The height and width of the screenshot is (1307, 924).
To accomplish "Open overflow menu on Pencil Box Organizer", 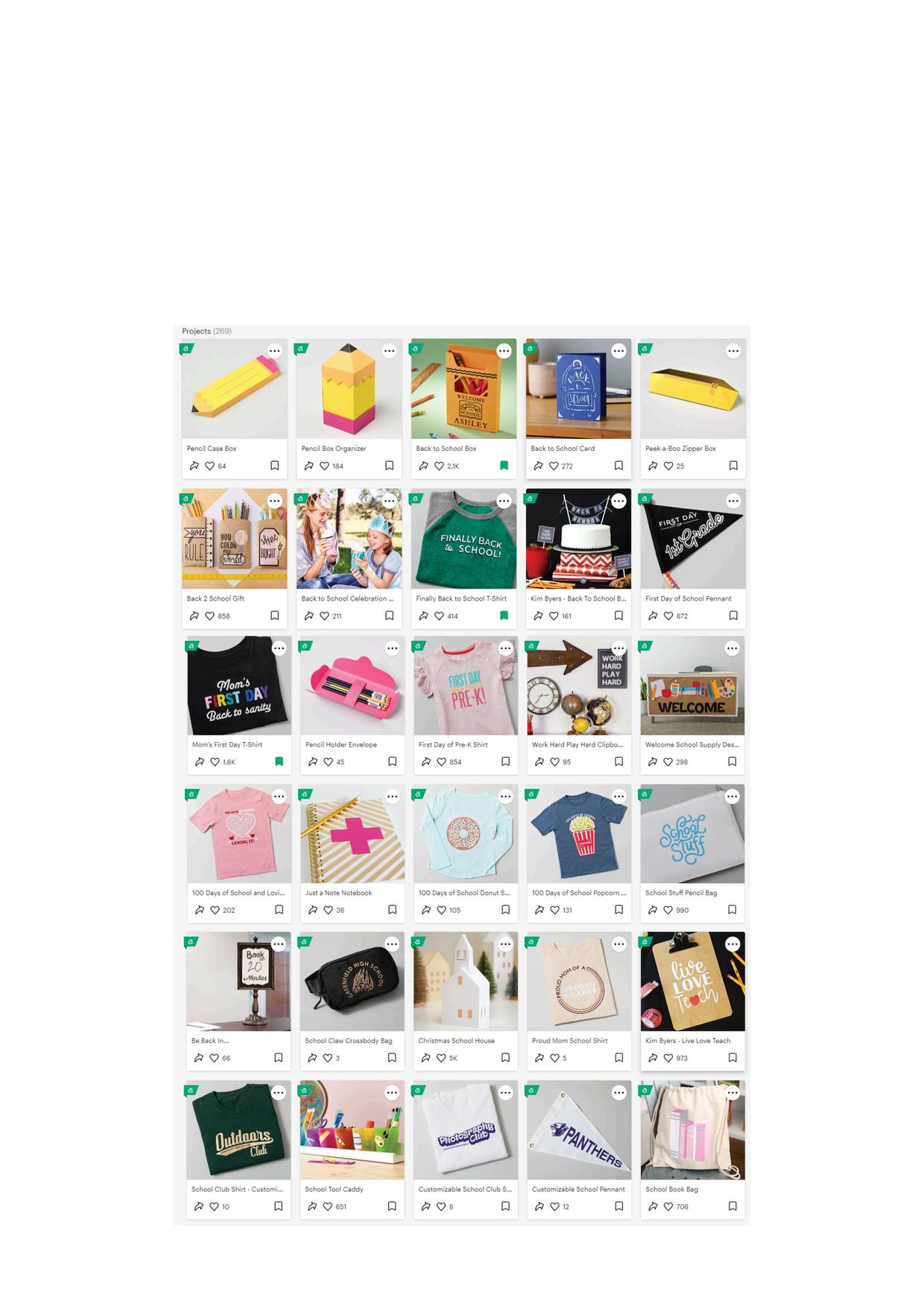I will click(389, 351).
